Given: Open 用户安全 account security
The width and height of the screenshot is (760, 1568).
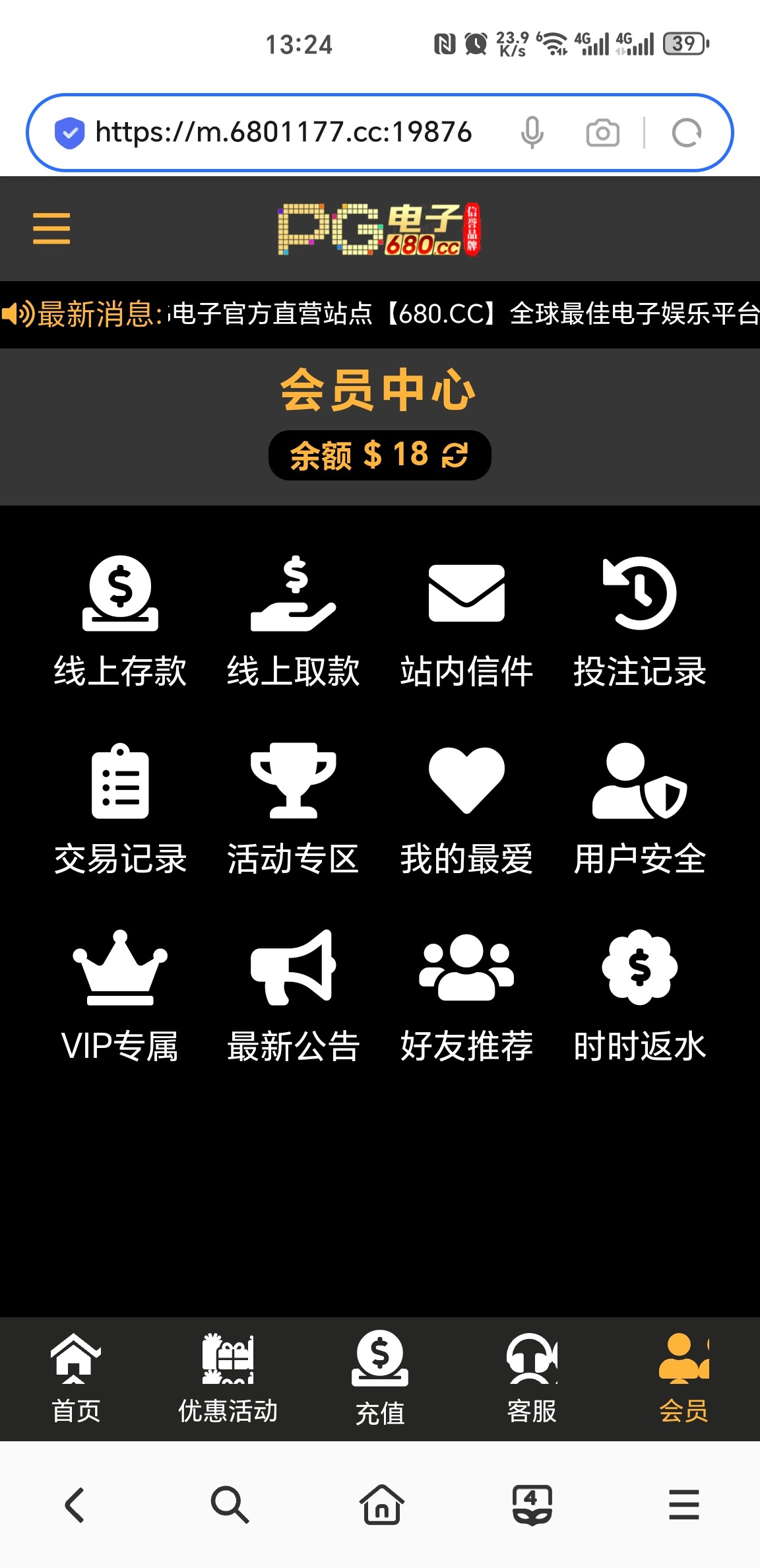Looking at the screenshot, I should tap(639, 809).
